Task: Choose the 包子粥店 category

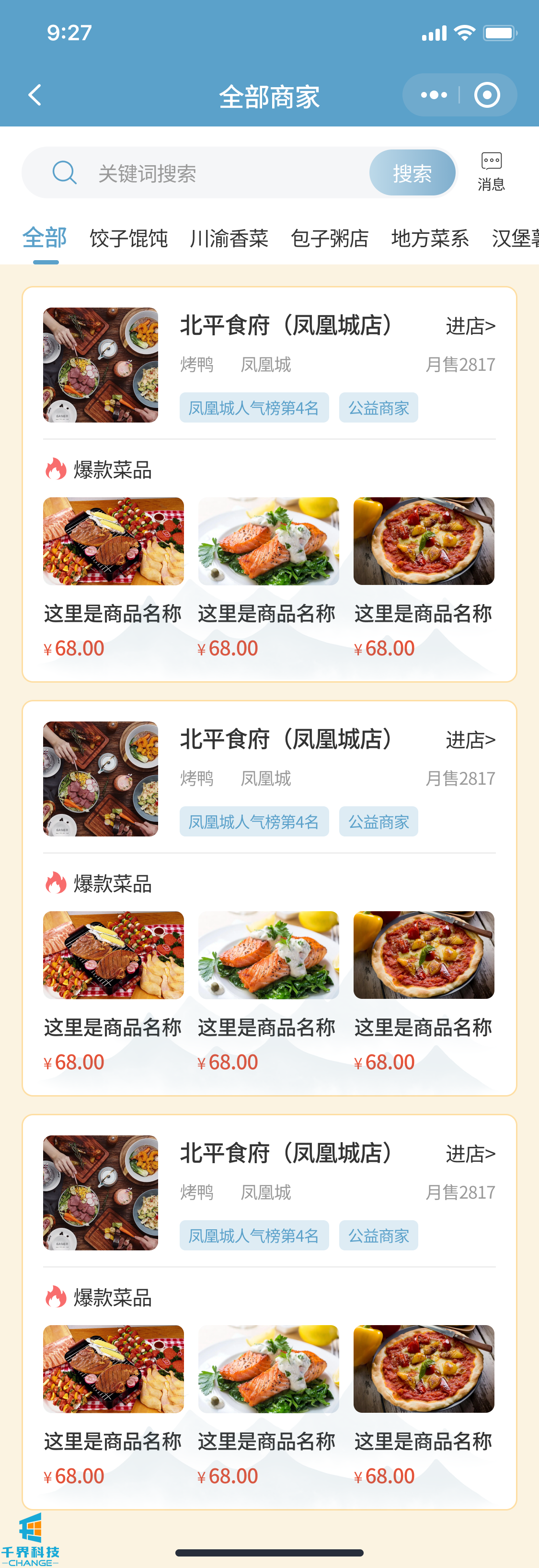Action: [x=330, y=238]
